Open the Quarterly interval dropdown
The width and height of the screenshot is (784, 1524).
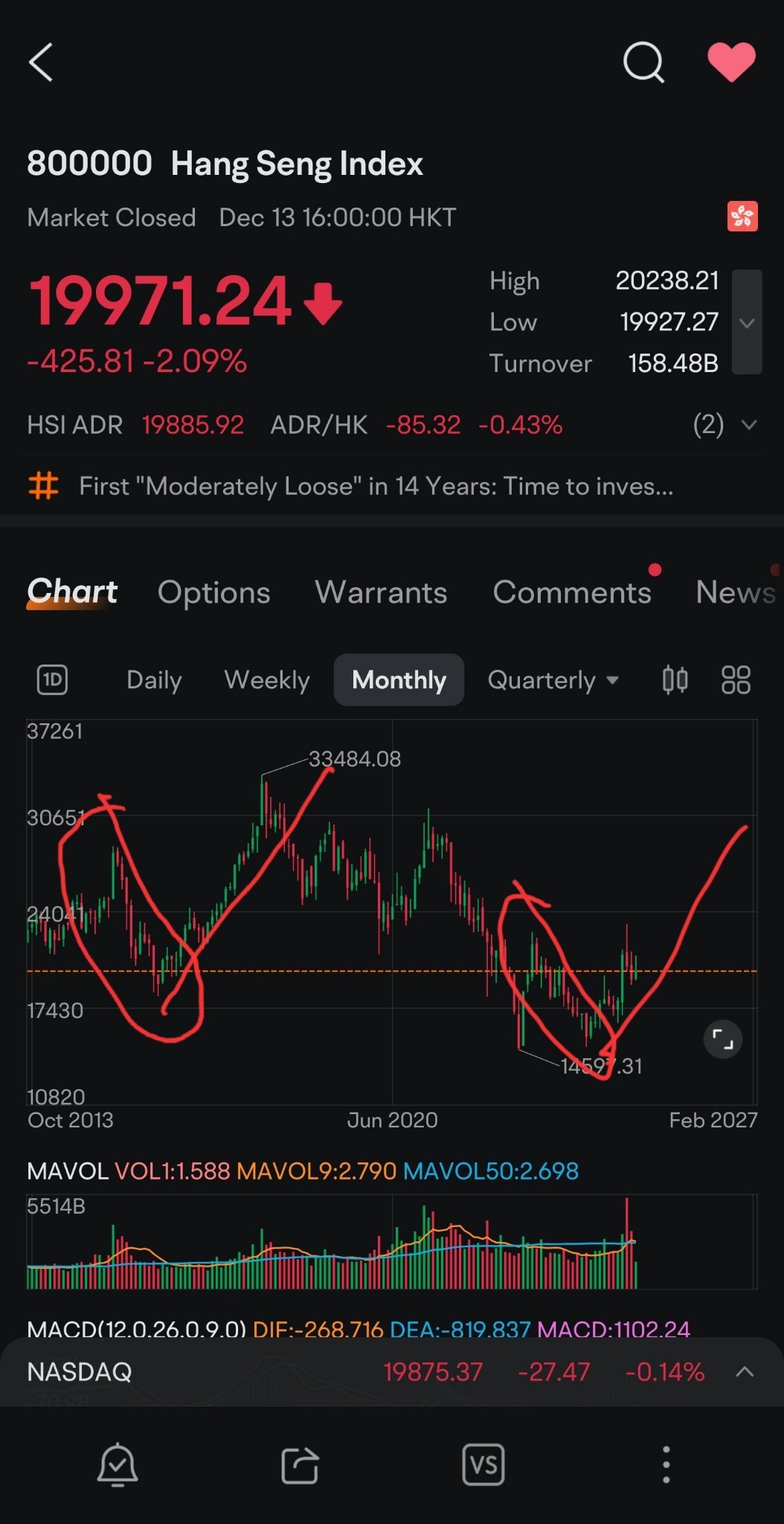click(x=553, y=680)
